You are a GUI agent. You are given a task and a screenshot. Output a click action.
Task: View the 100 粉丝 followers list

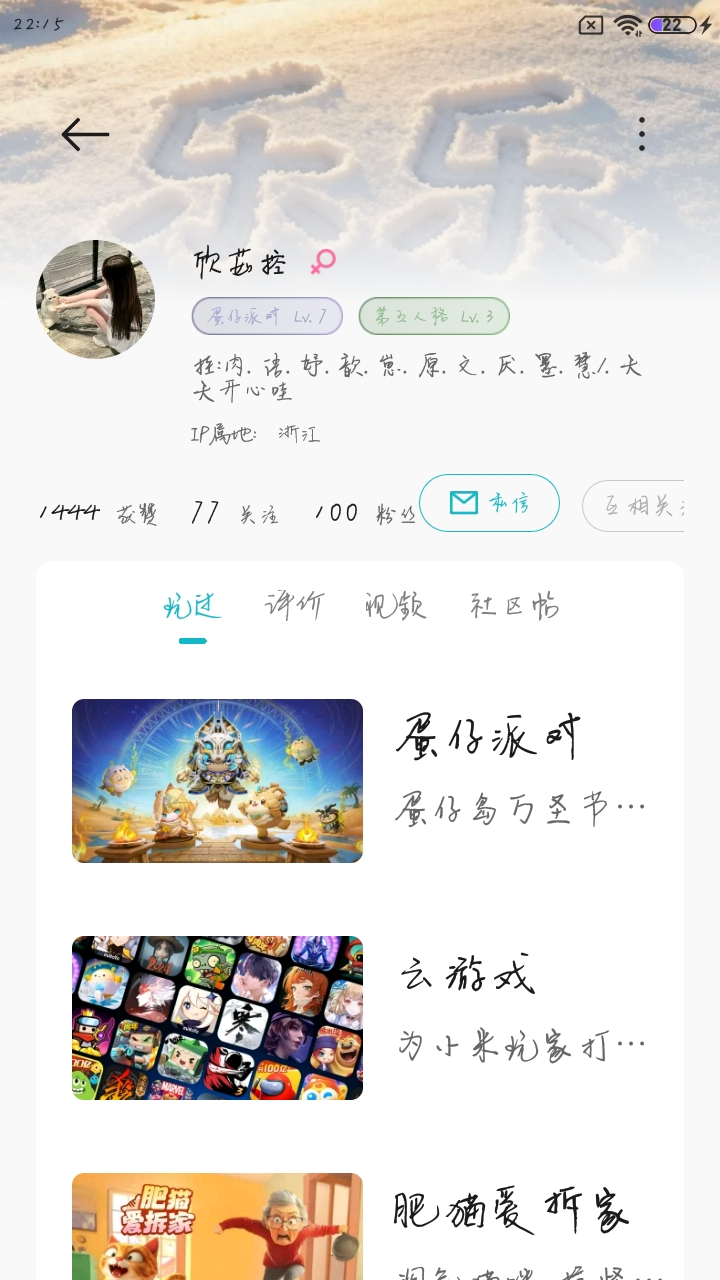(x=363, y=513)
